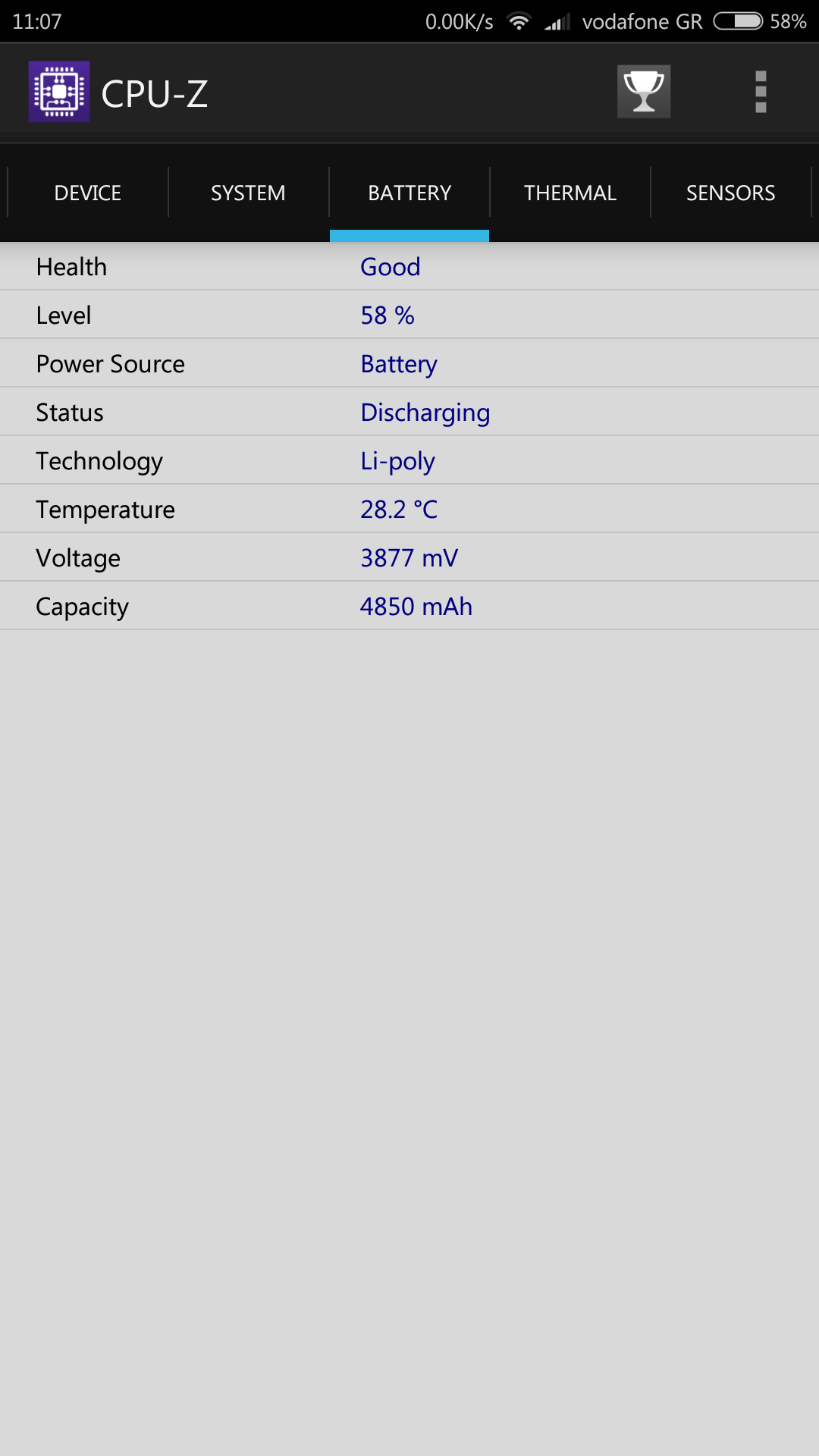Image resolution: width=819 pixels, height=1456 pixels.
Task: Open the trophy icon in app bar
Action: (643, 92)
